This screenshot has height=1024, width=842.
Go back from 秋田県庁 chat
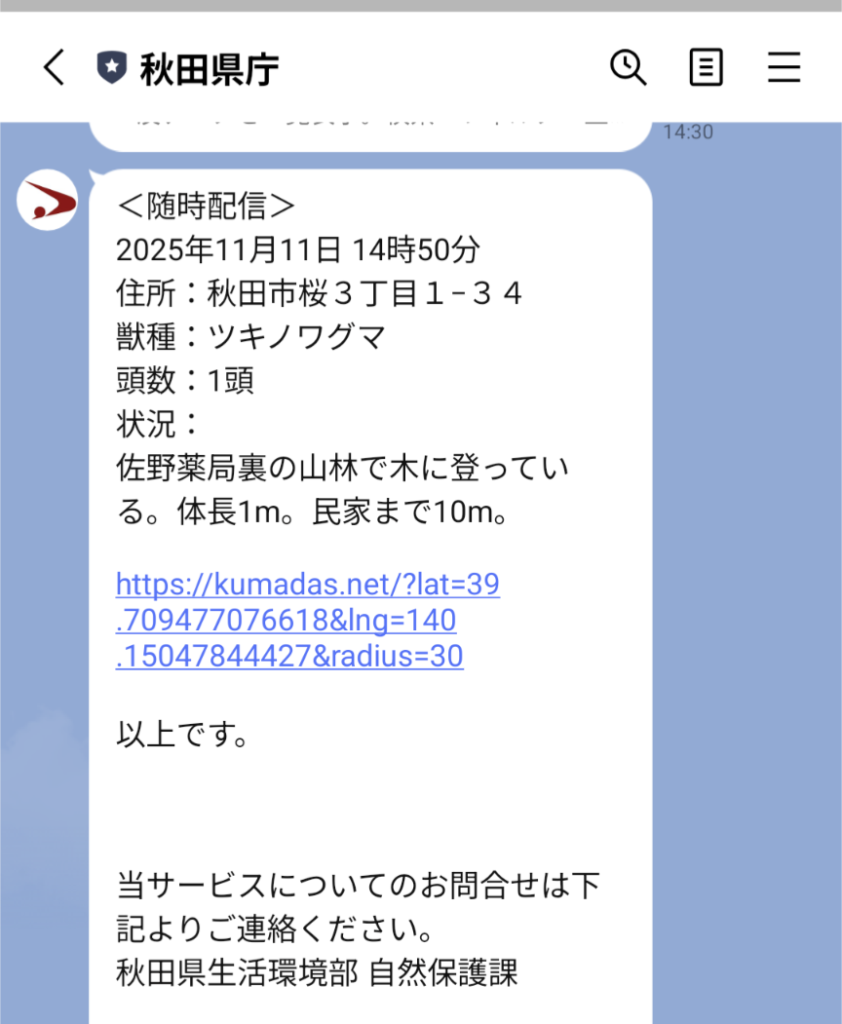tap(54, 68)
